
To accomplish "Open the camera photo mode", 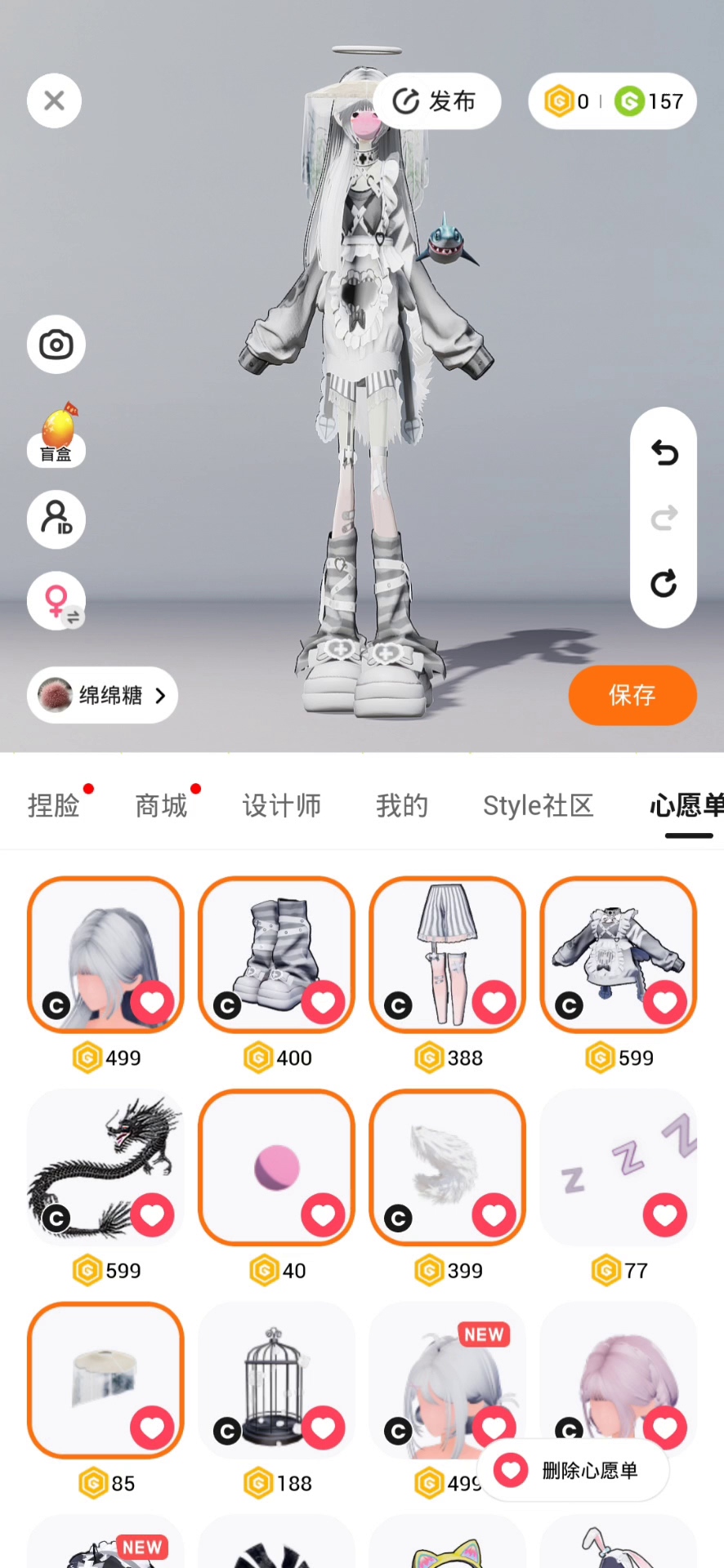I will pyautogui.click(x=56, y=345).
